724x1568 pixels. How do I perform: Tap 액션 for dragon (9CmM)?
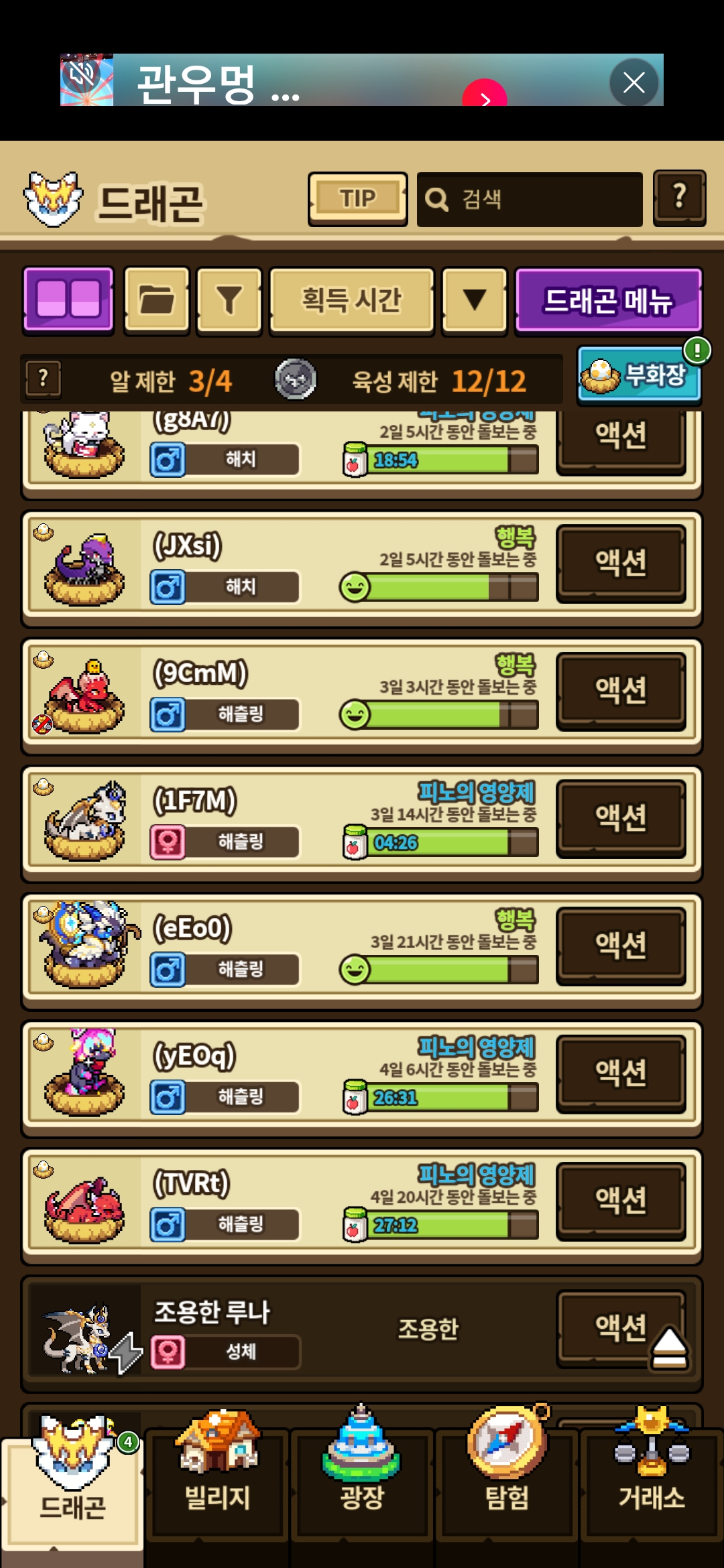(621, 690)
